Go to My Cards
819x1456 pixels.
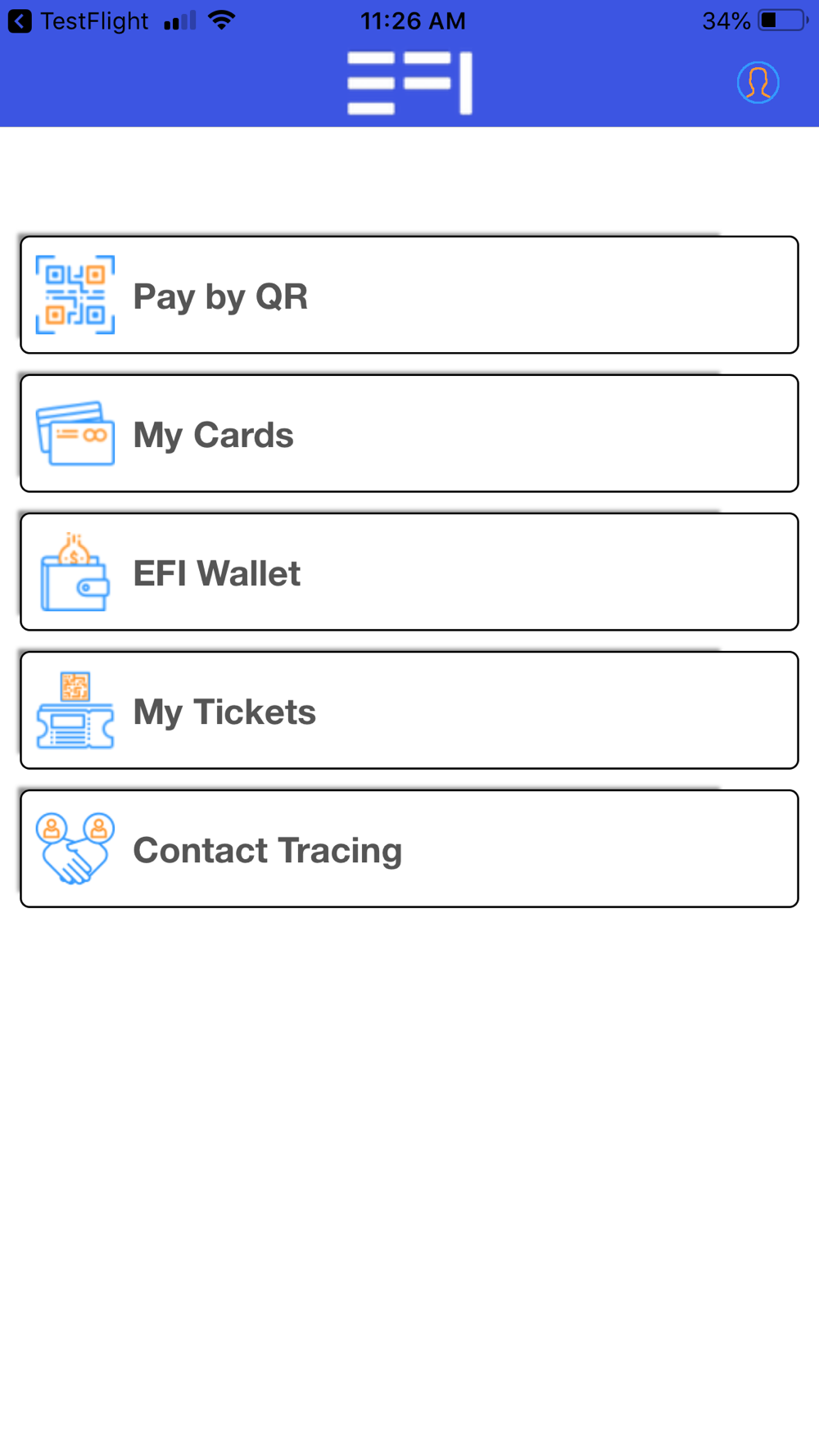(409, 433)
